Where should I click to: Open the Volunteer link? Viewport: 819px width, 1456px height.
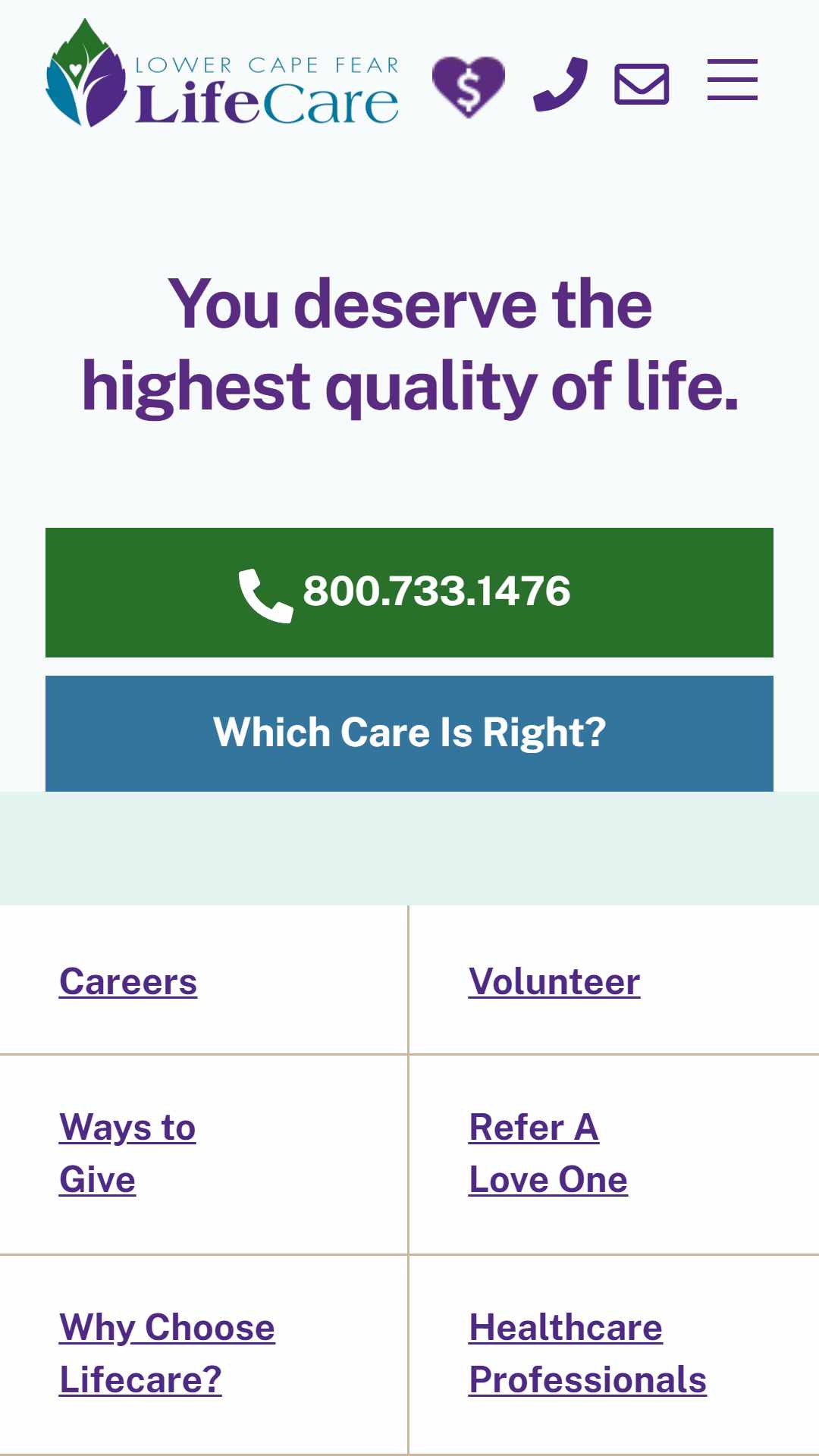(x=554, y=981)
